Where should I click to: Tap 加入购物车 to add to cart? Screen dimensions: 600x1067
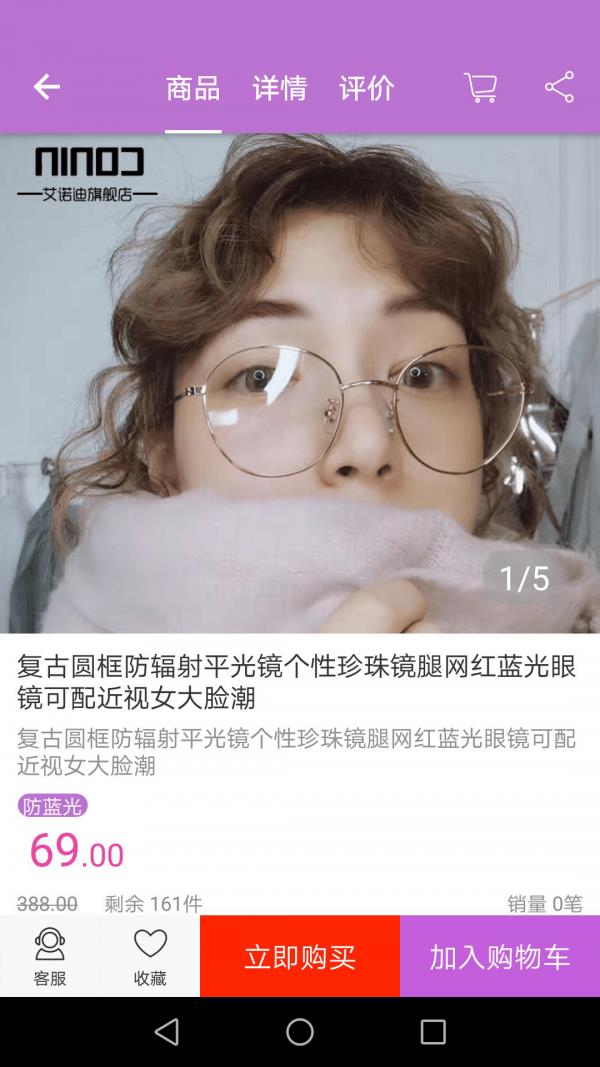500,957
